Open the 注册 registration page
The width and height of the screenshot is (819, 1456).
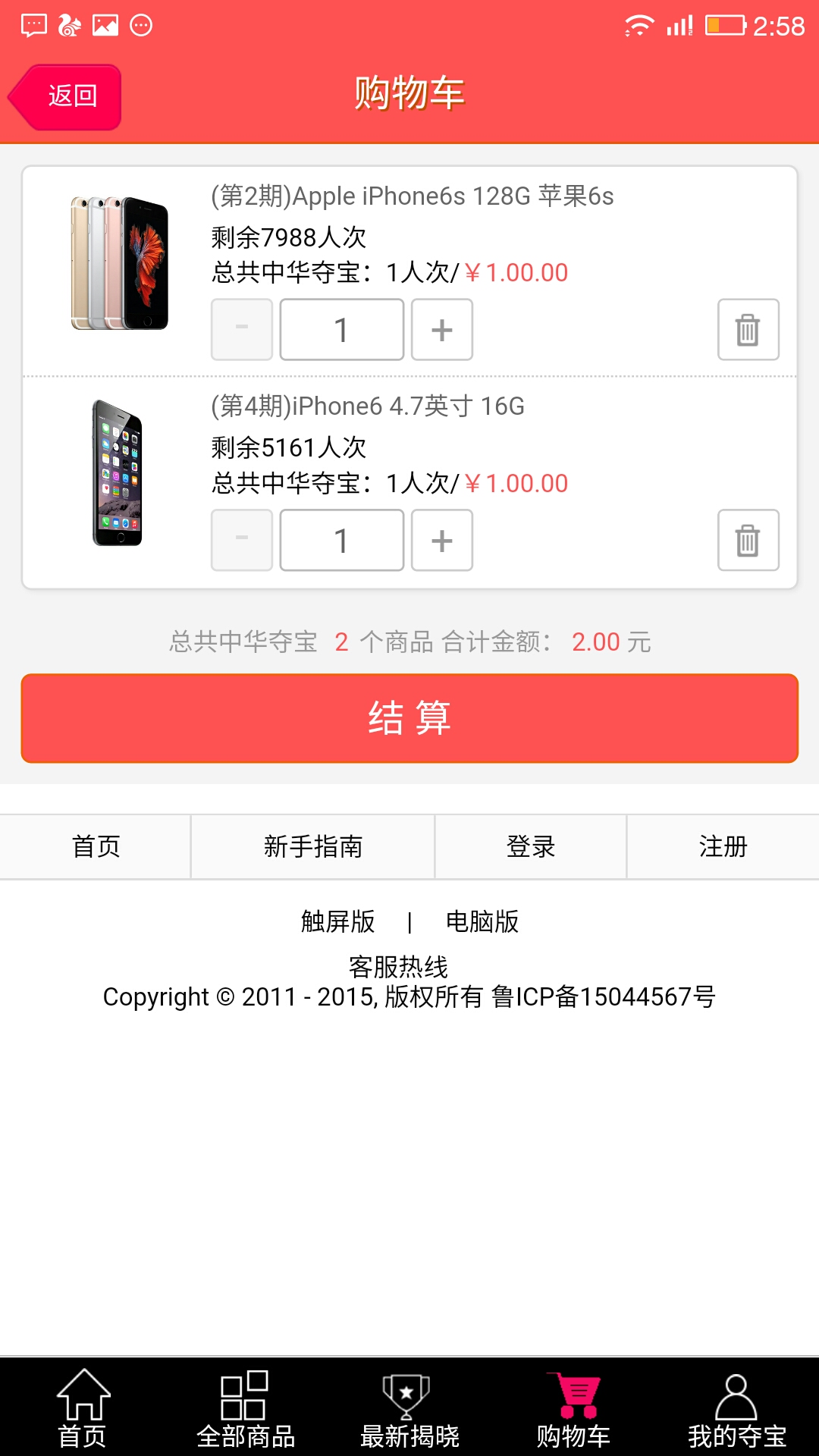(723, 846)
